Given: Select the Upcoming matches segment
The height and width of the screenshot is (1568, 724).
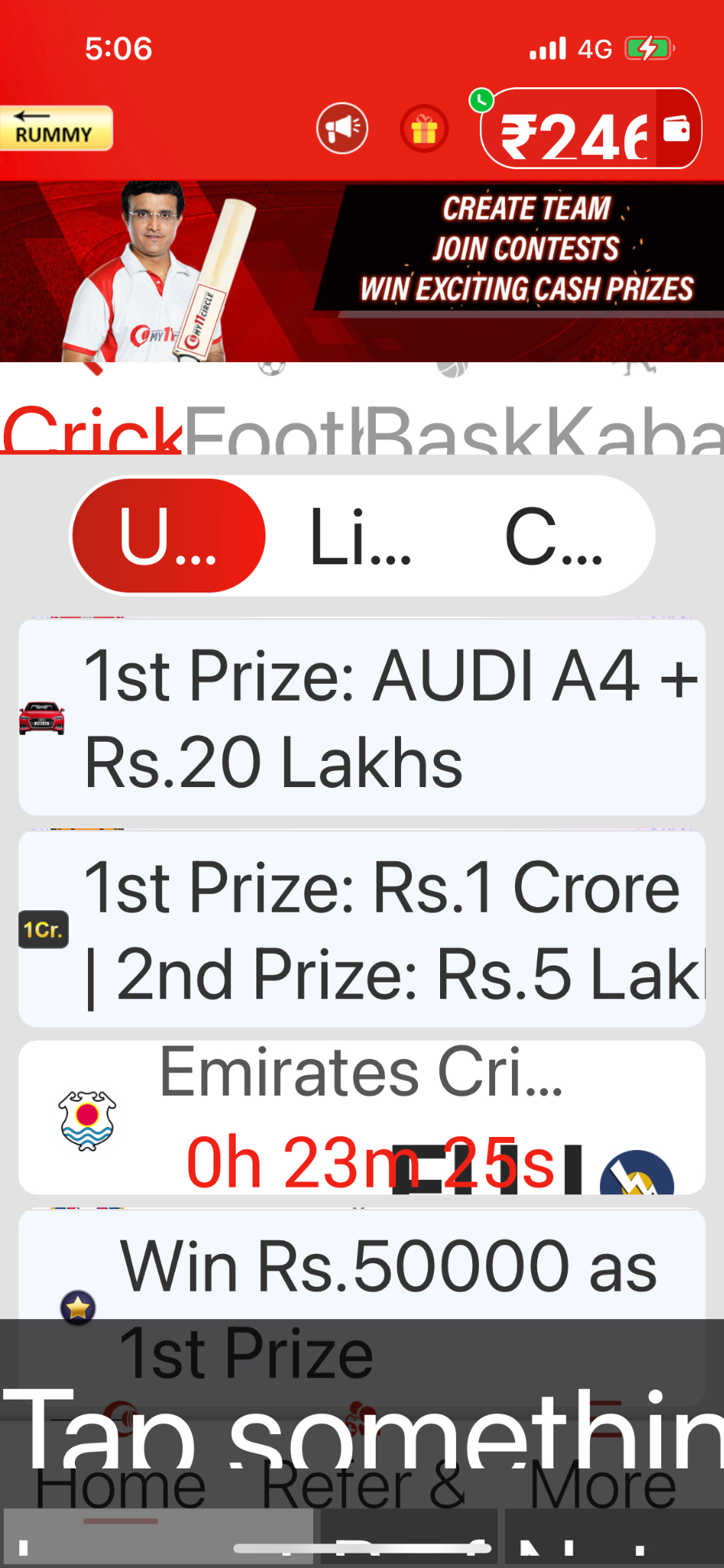Looking at the screenshot, I should 168,536.
